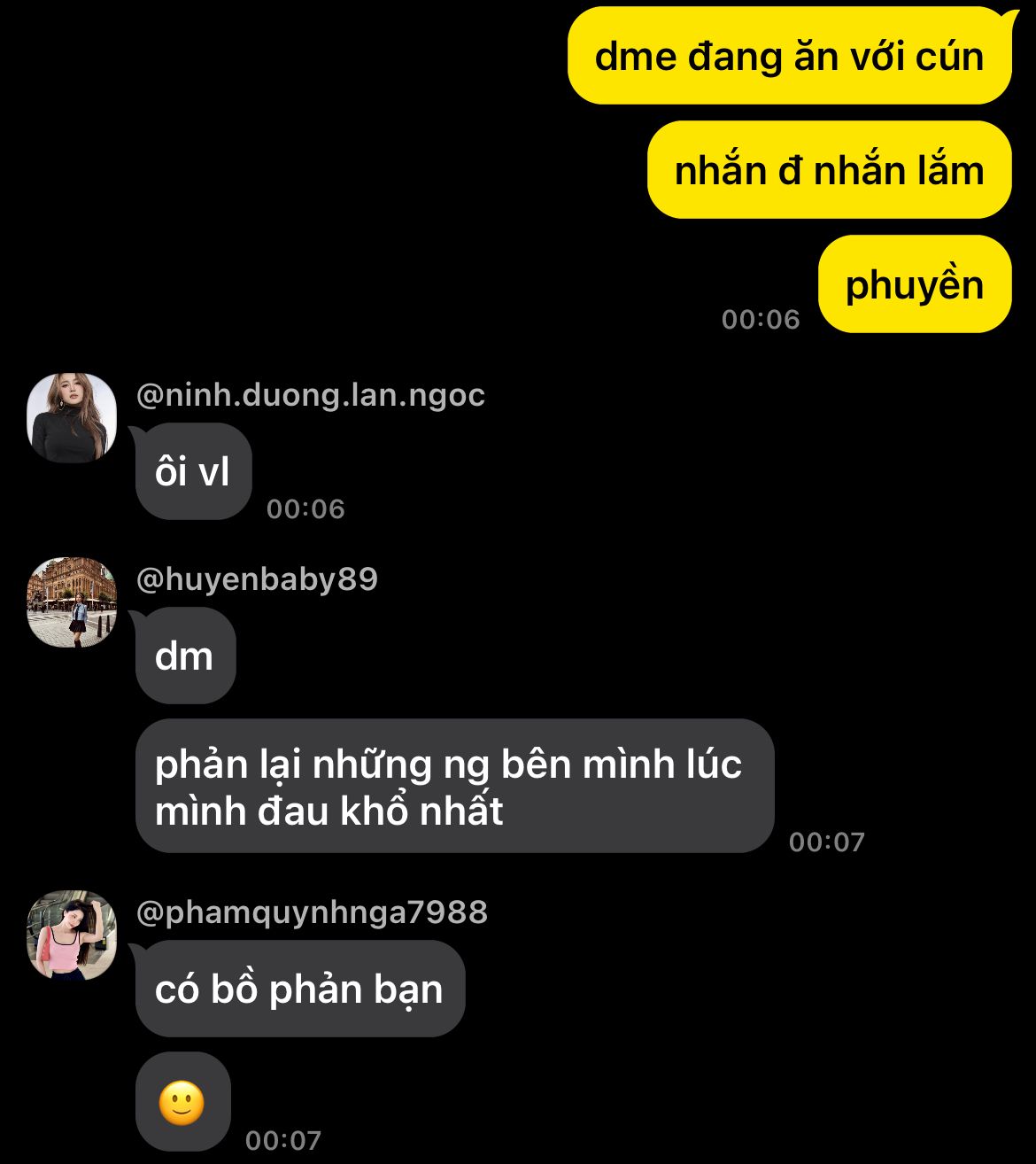View phamquynhnga7988's avatar
Image resolution: width=1036 pixels, height=1164 pixels.
point(72,935)
